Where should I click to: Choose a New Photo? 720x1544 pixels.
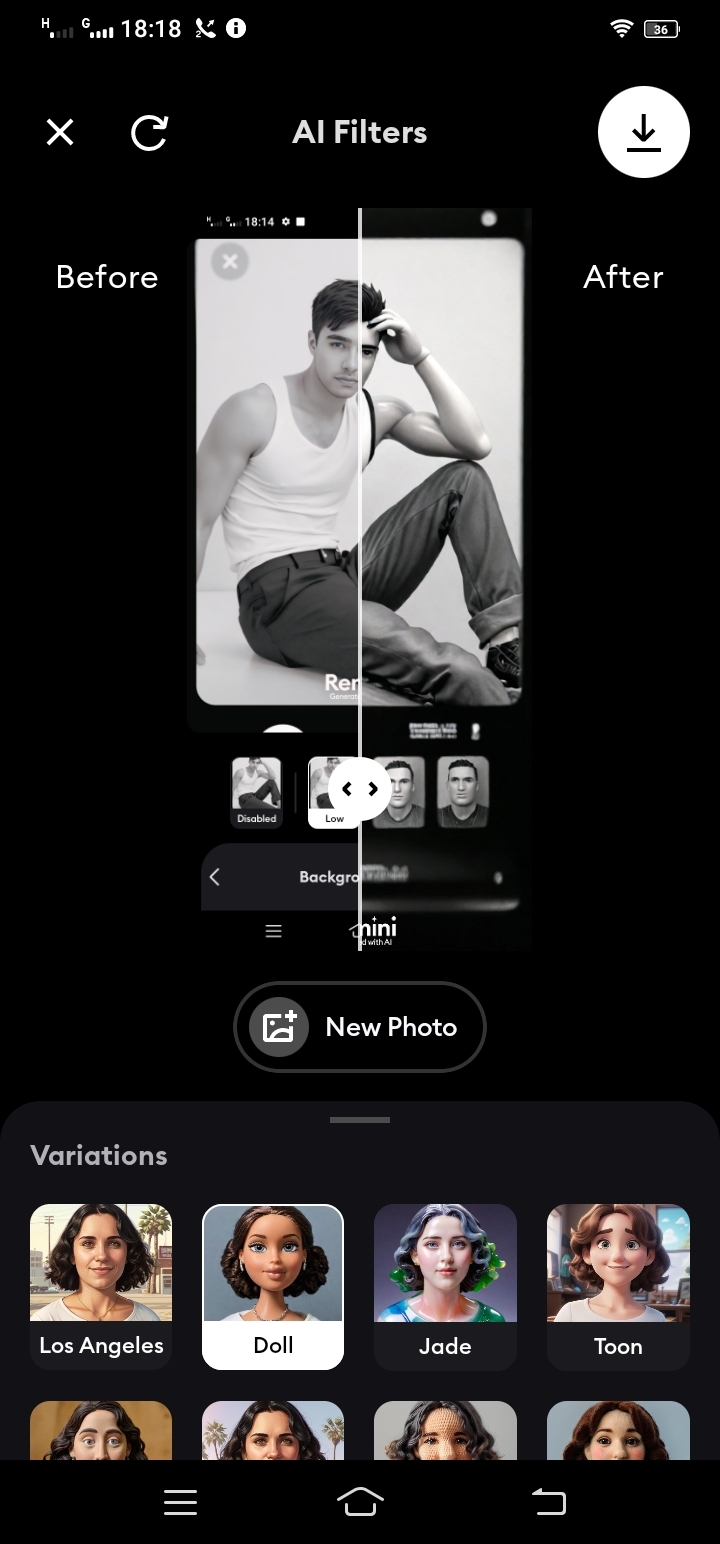pos(360,1027)
